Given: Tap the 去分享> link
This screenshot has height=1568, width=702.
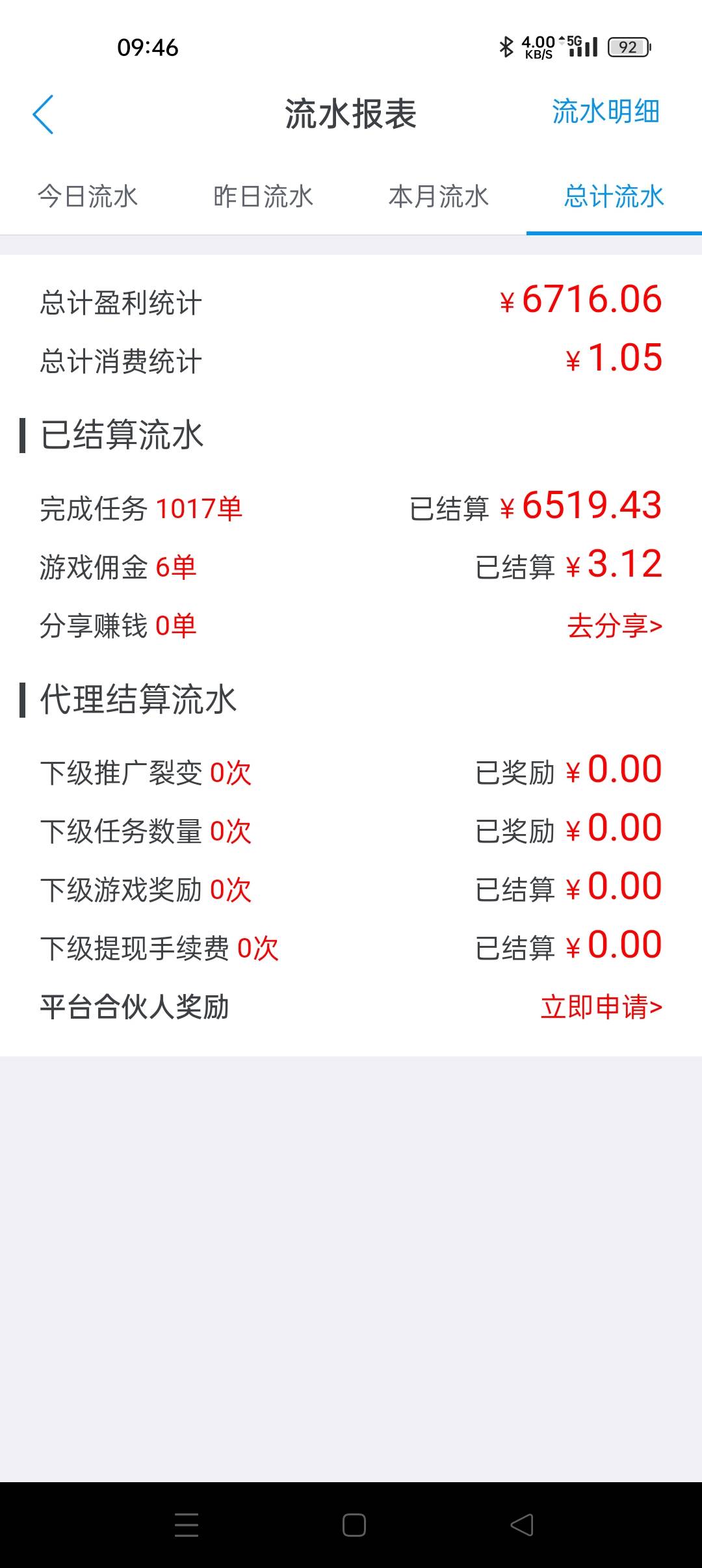Looking at the screenshot, I should [x=614, y=626].
